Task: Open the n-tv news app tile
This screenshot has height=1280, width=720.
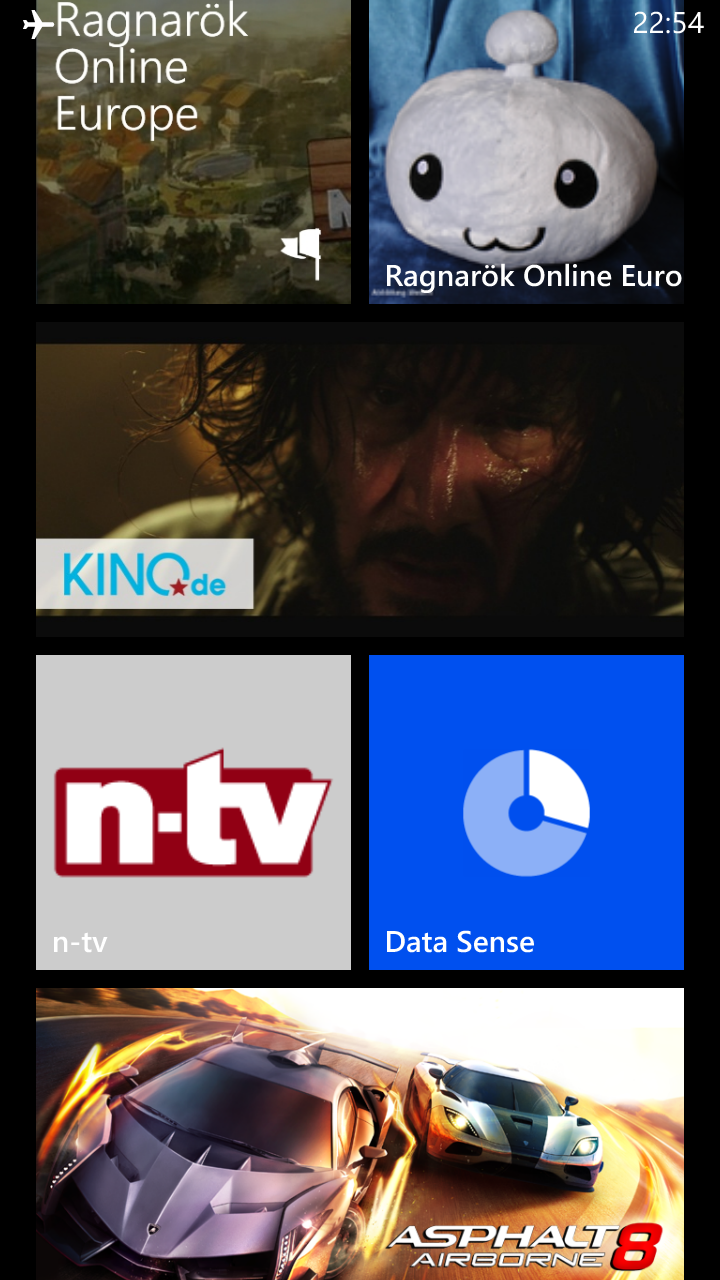Action: pos(193,812)
